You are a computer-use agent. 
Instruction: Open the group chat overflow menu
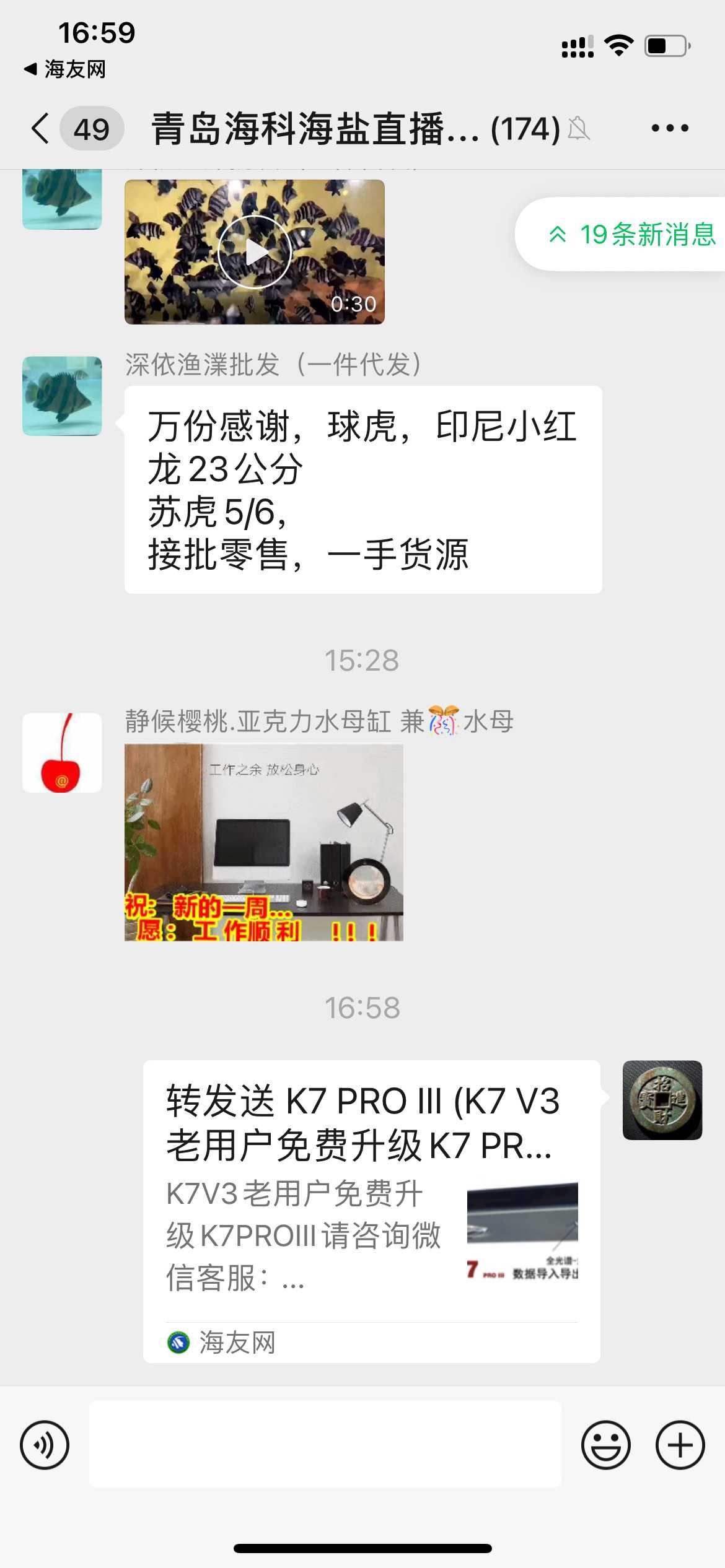(x=669, y=129)
